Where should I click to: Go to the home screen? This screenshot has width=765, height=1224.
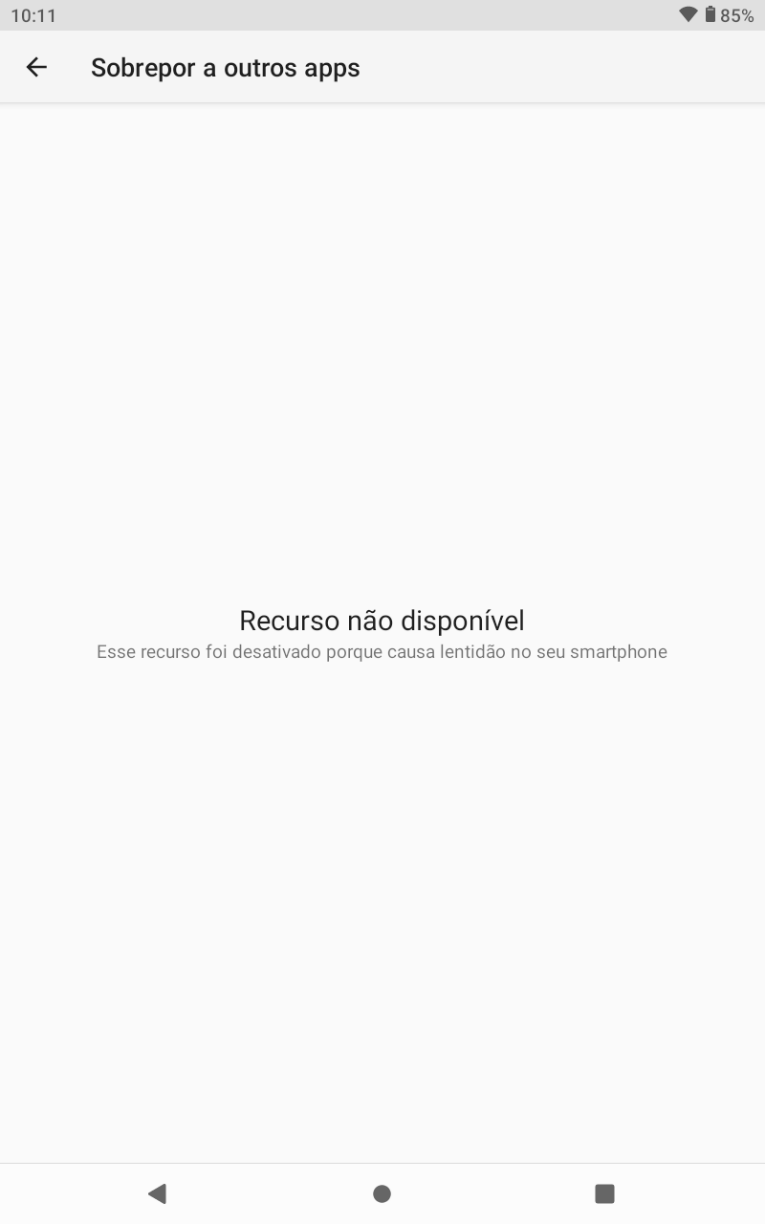(x=381, y=1193)
